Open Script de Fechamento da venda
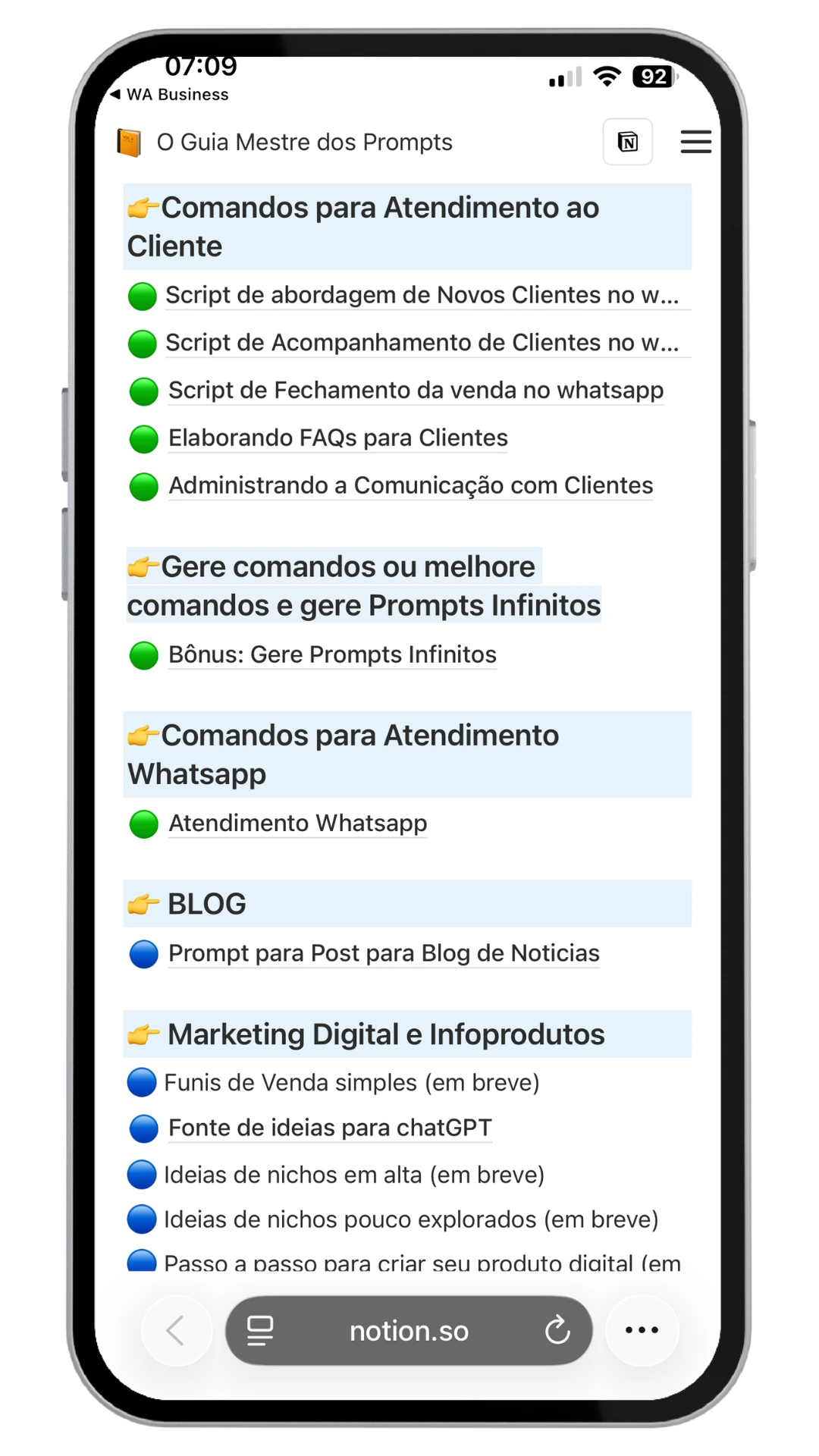 (x=416, y=391)
